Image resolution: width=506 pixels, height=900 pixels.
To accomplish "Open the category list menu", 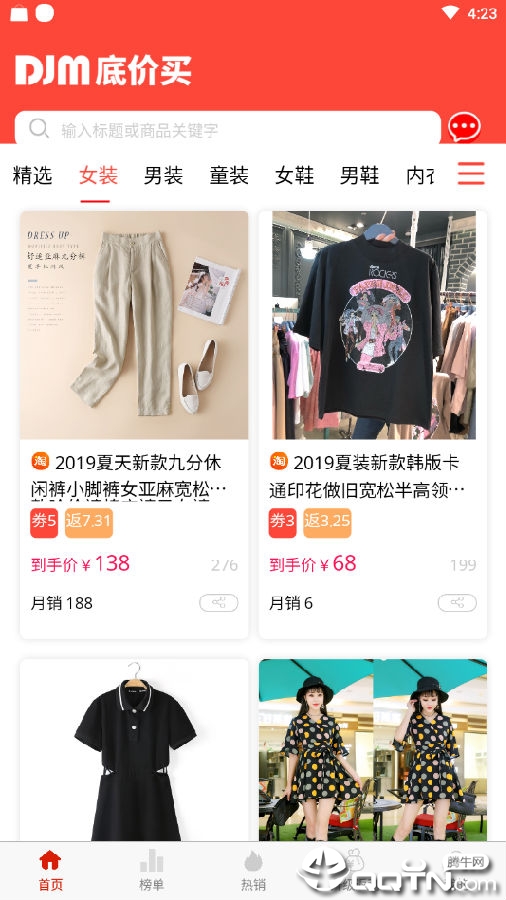I will (471, 173).
